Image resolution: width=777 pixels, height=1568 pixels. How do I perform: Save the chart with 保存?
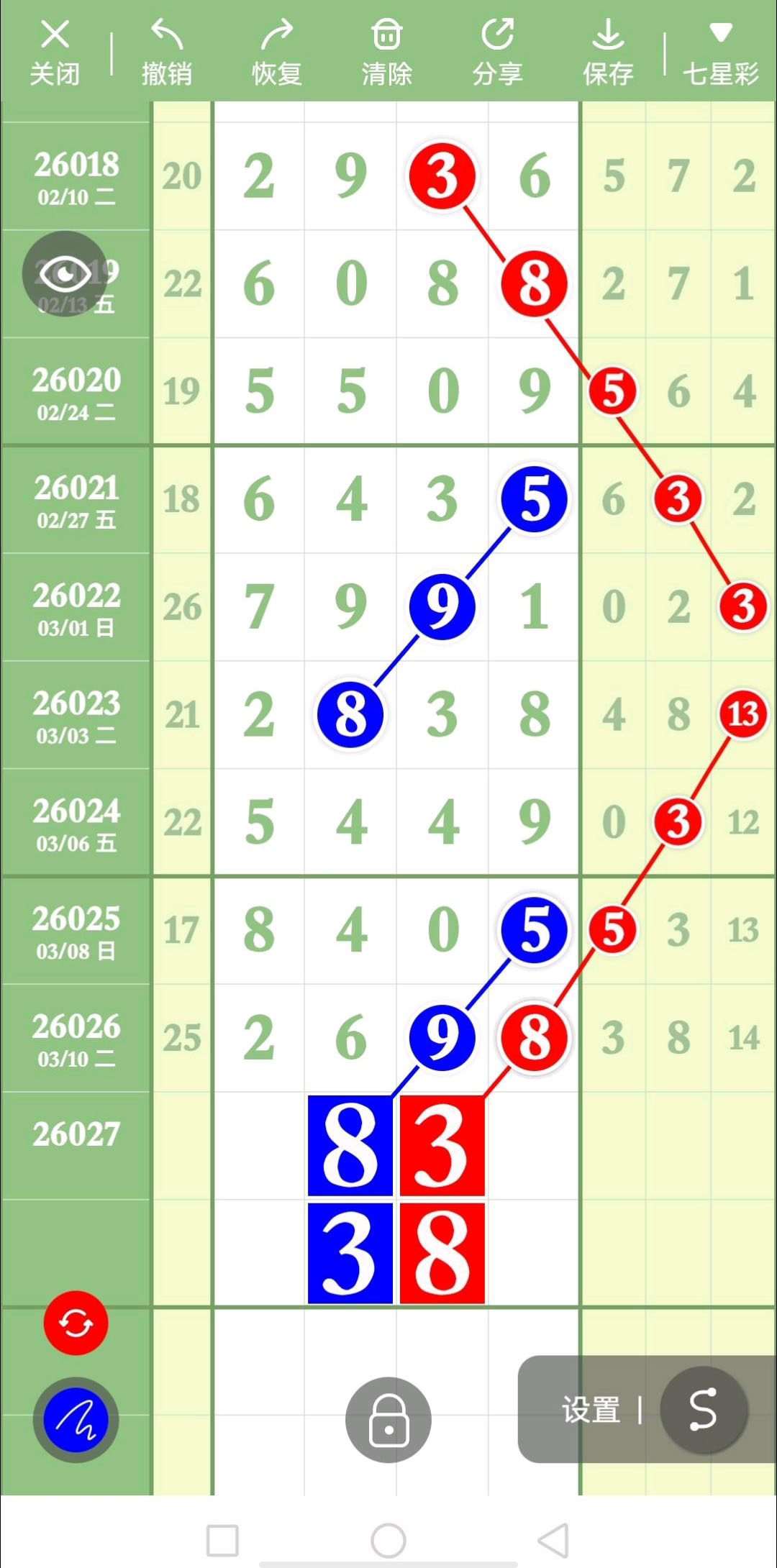[x=608, y=53]
